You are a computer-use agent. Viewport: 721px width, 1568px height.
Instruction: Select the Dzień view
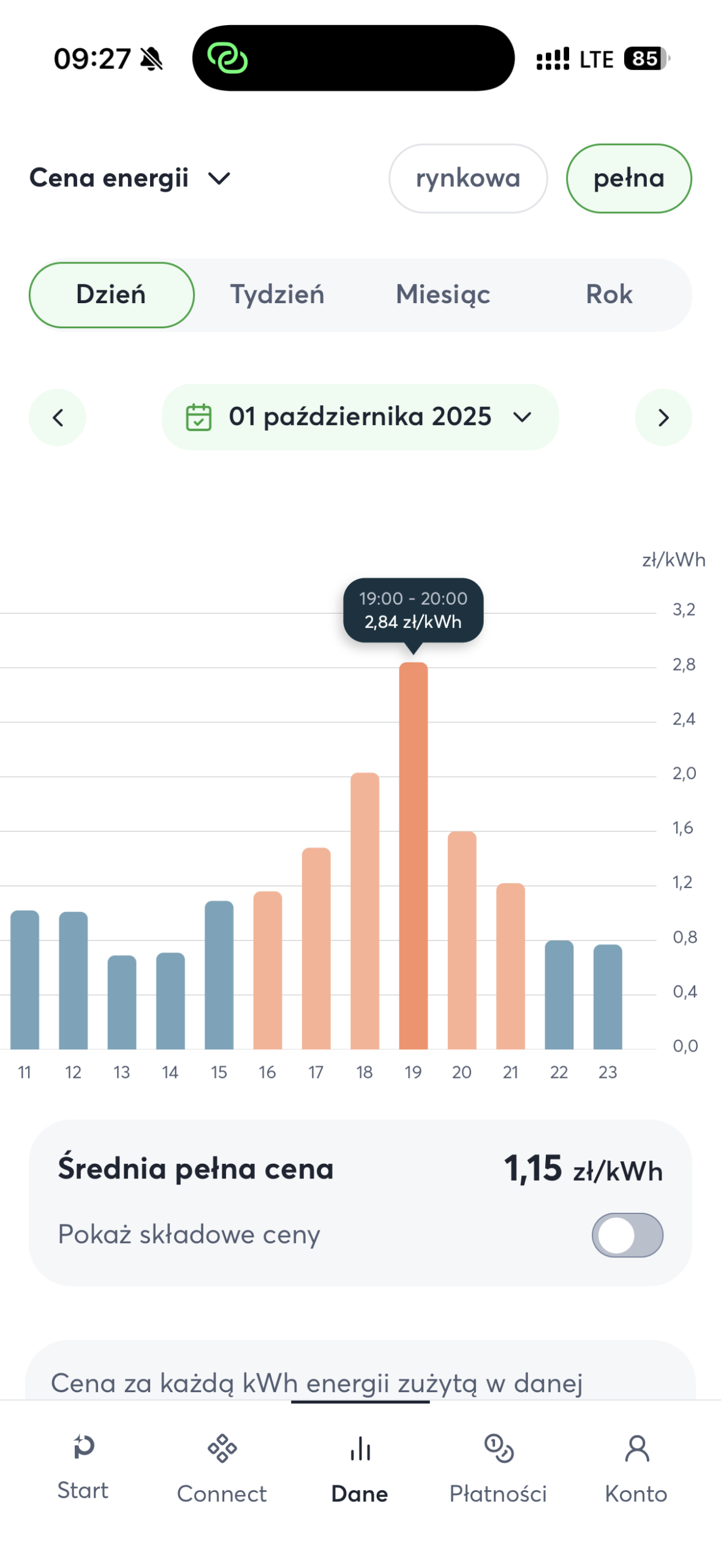[111, 295]
